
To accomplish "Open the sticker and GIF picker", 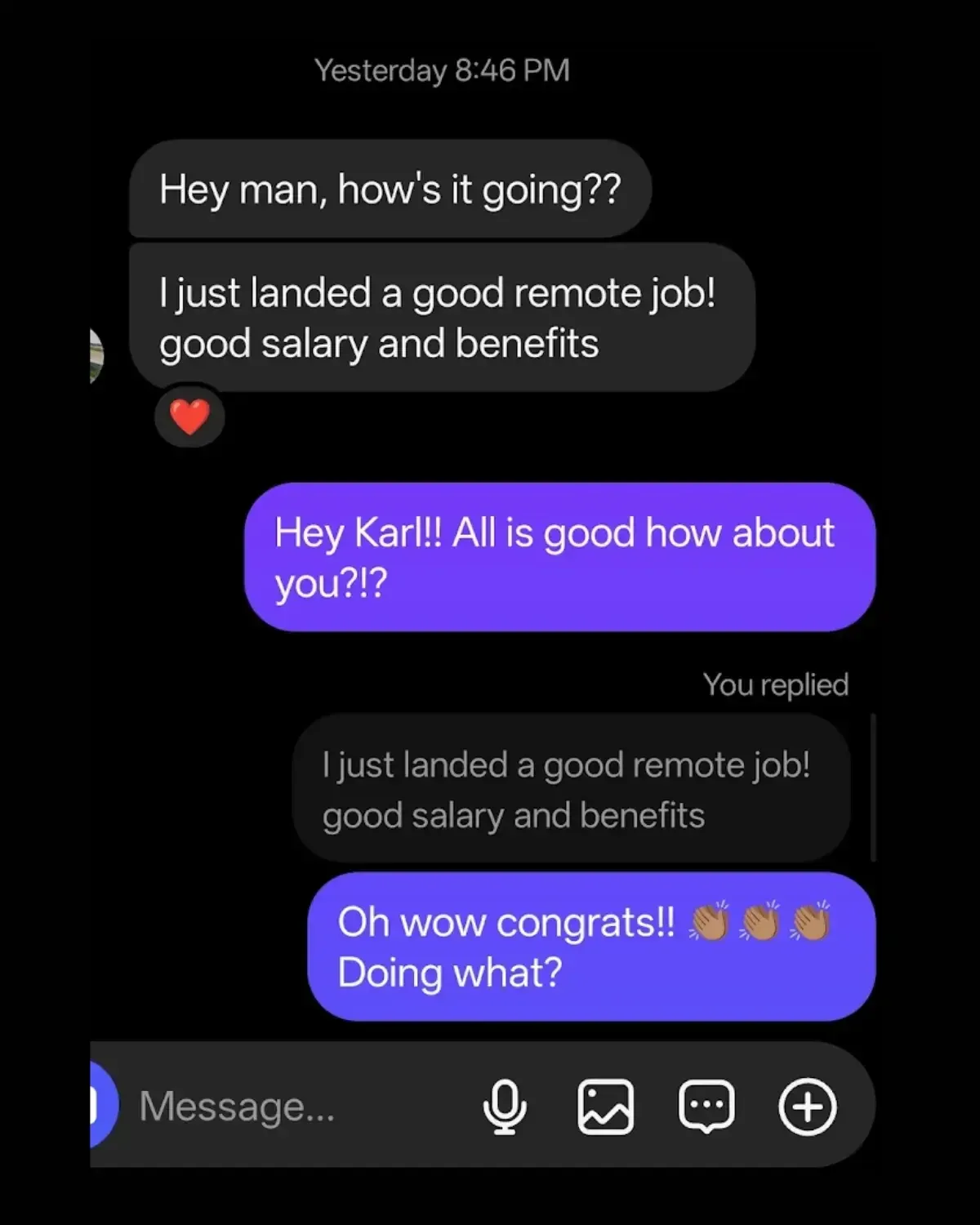I will [x=706, y=1107].
